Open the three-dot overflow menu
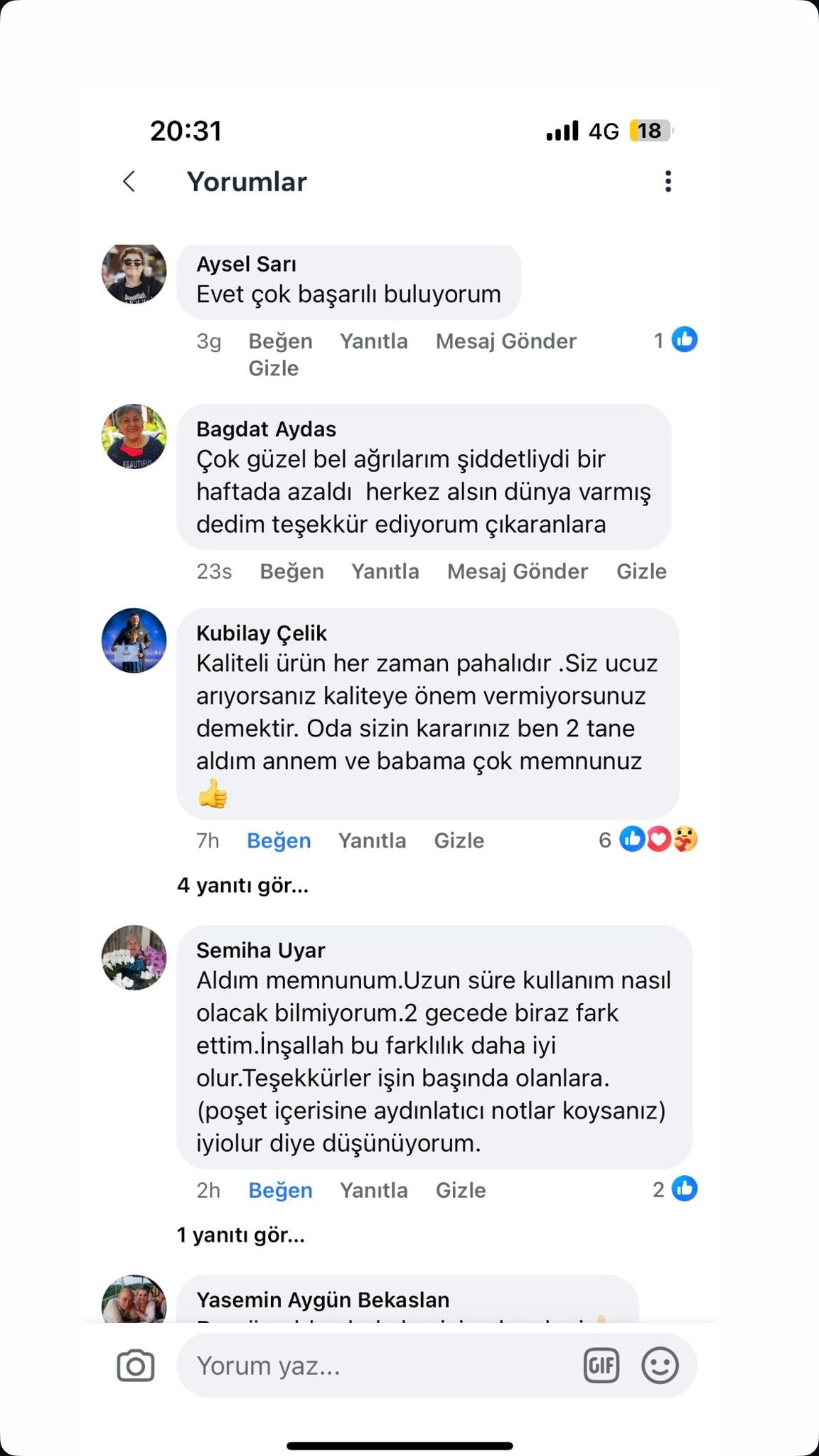Image resolution: width=819 pixels, height=1456 pixels. pos(668,182)
